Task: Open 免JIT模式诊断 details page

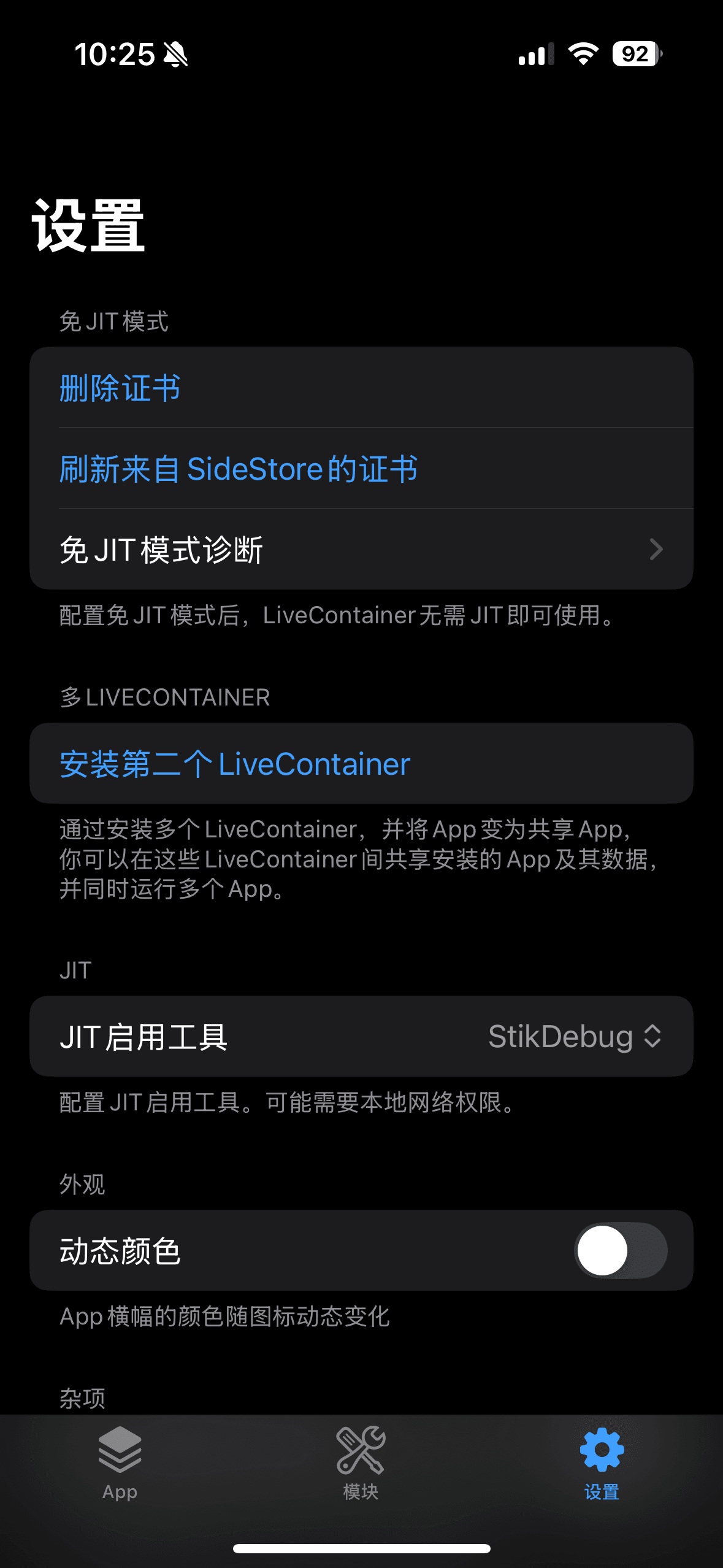Action: [x=361, y=549]
